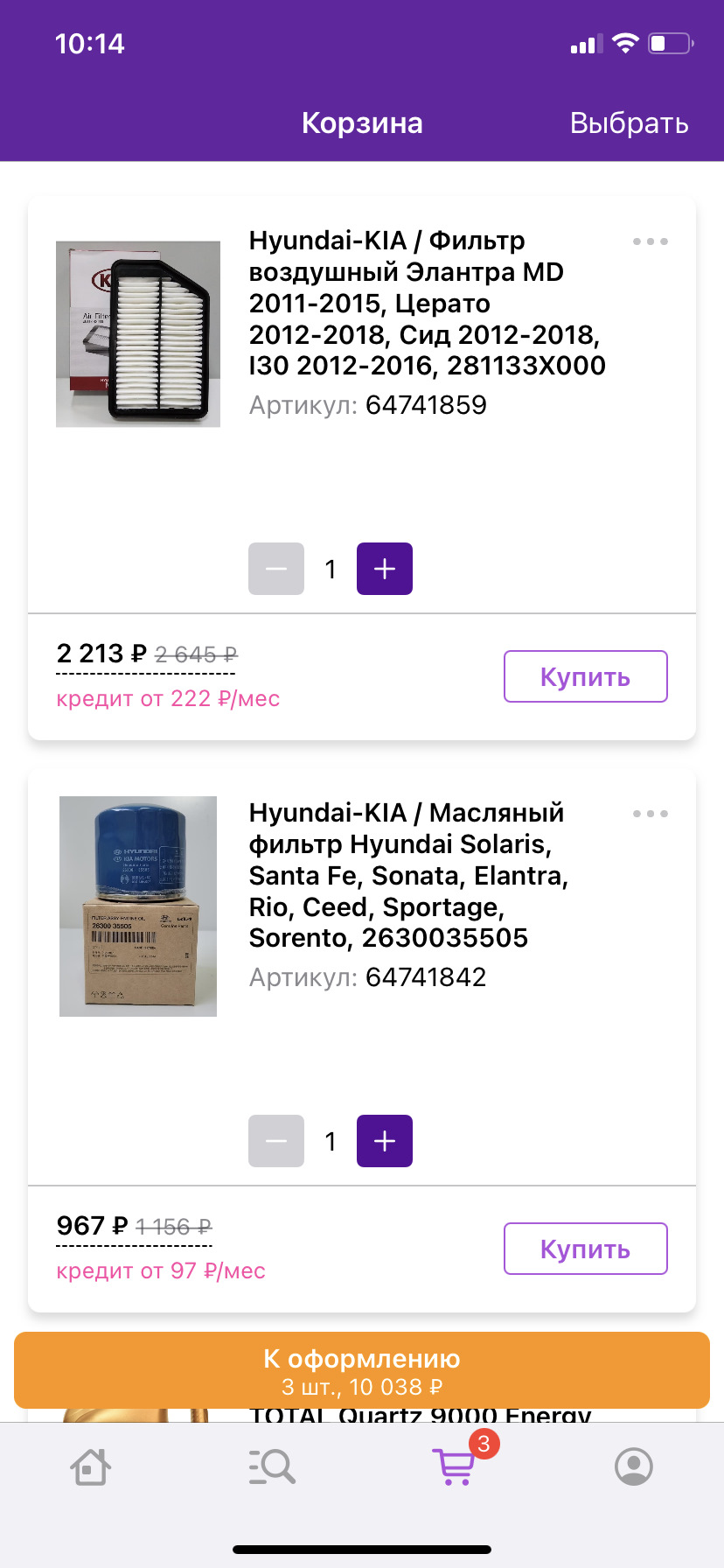Open credit offer from 222 ₽/мес
Viewport: 724px width, 1568px height.
(x=168, y=699)
